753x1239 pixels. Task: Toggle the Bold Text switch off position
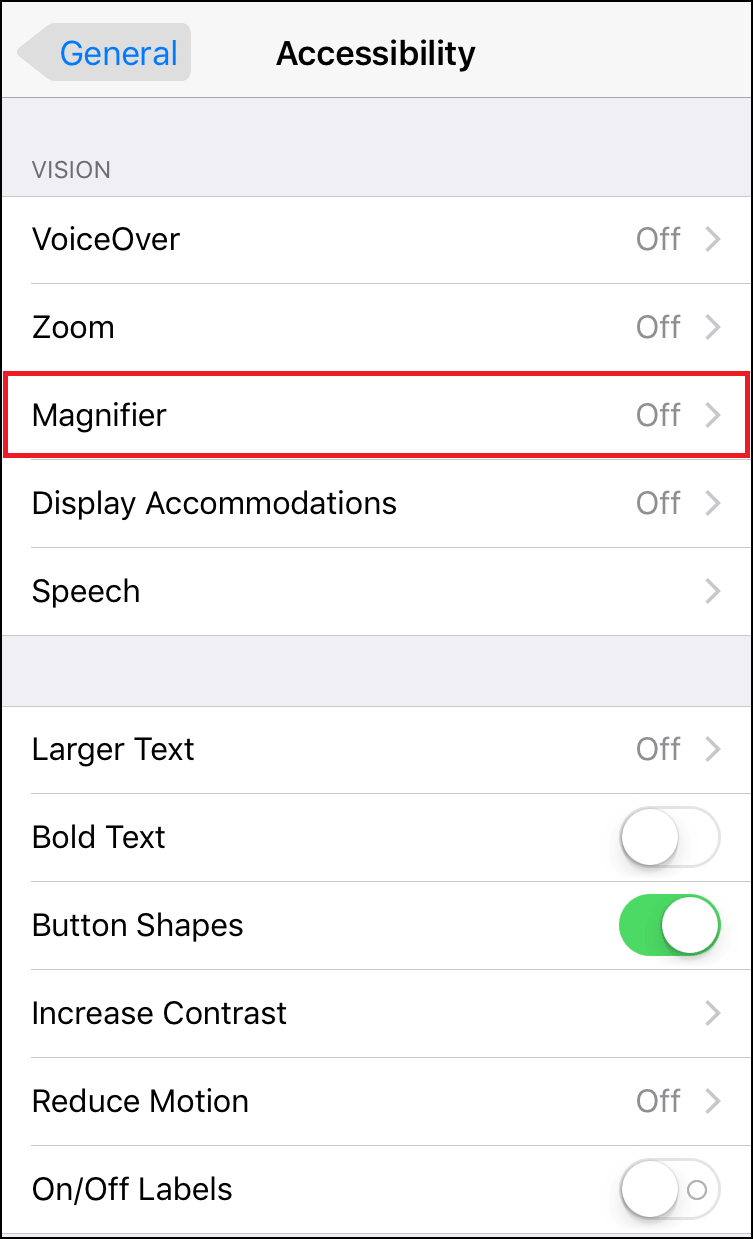pyautogui.click(x=669, y=837)
